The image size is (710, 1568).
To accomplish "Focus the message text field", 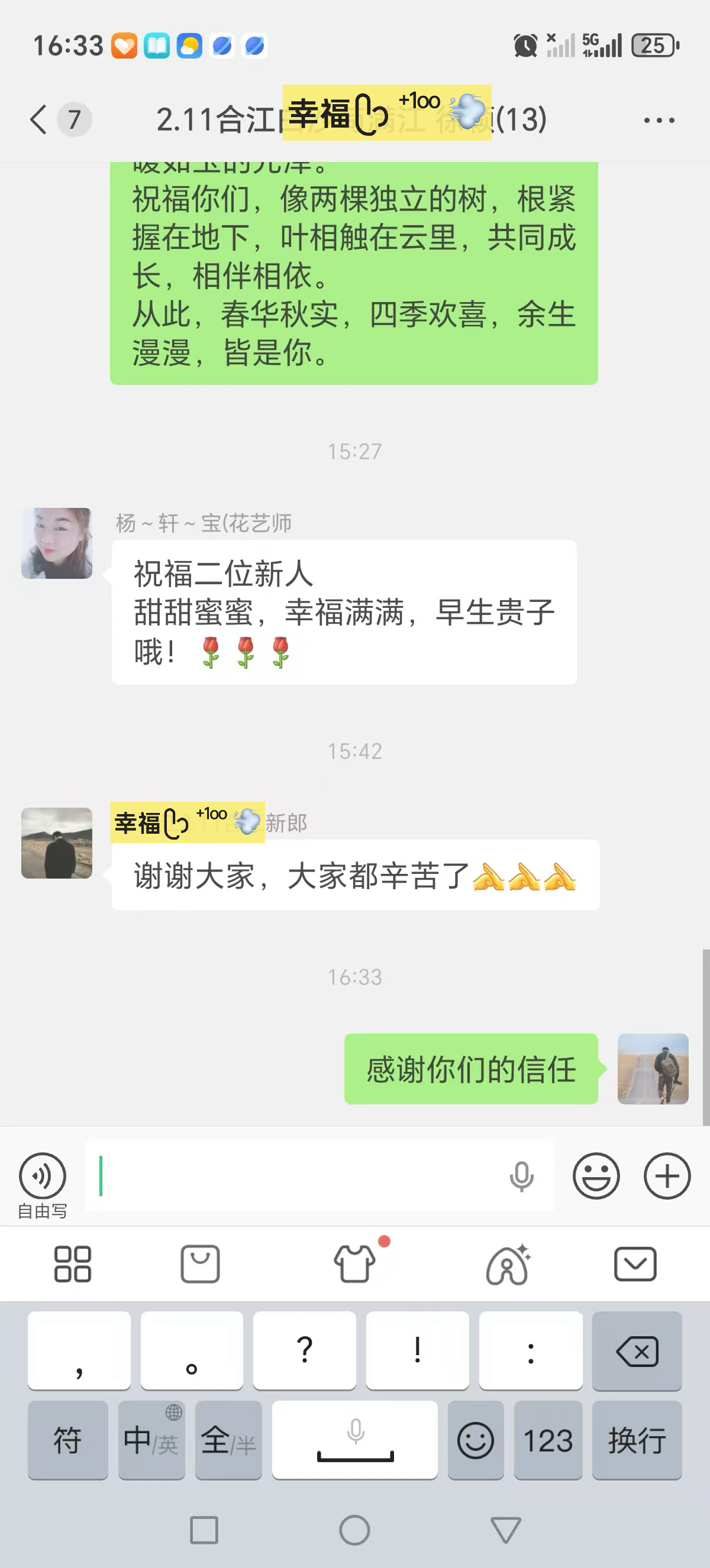I will (298, 1175).
